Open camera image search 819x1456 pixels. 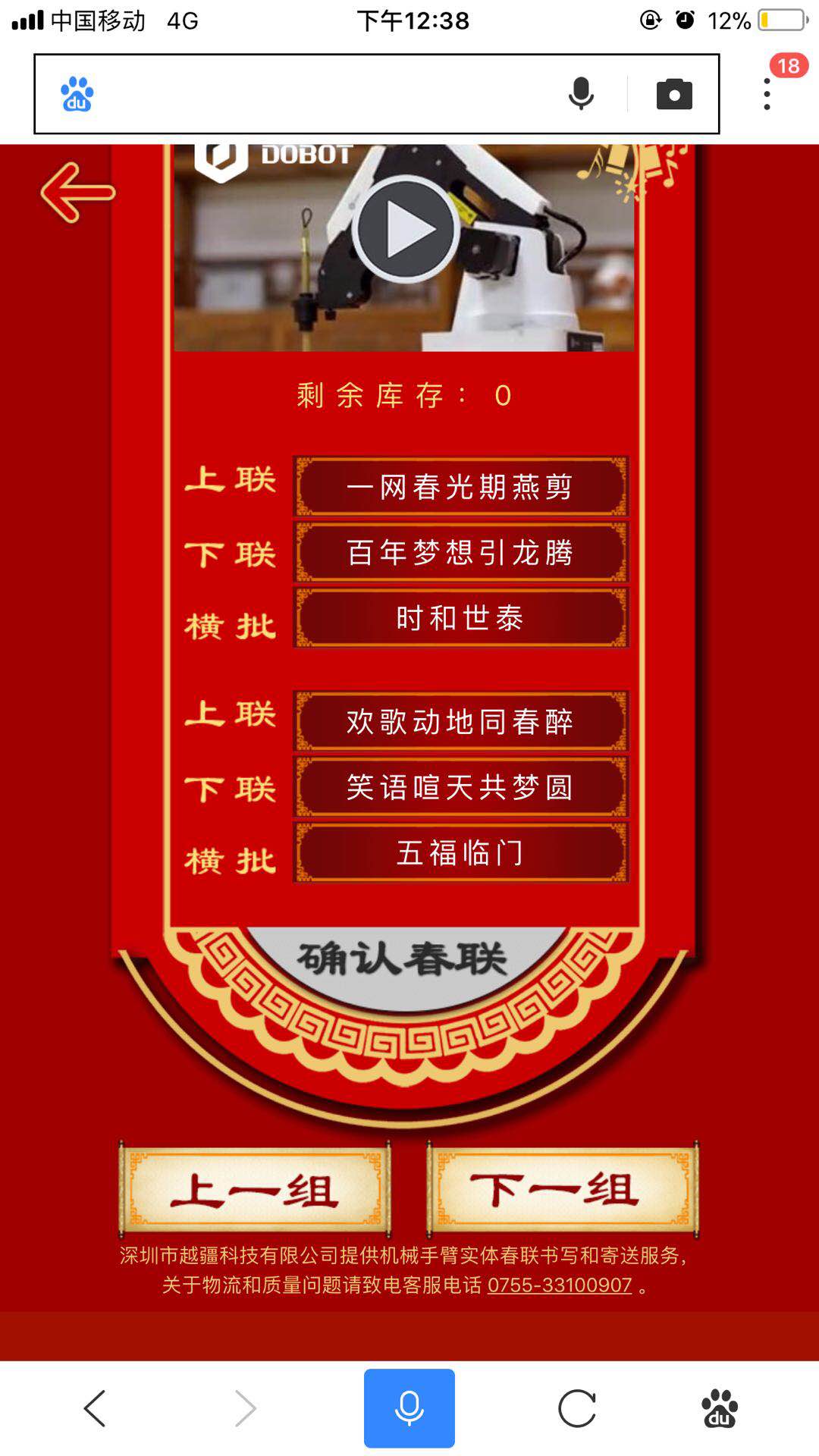tap(674, 94)
